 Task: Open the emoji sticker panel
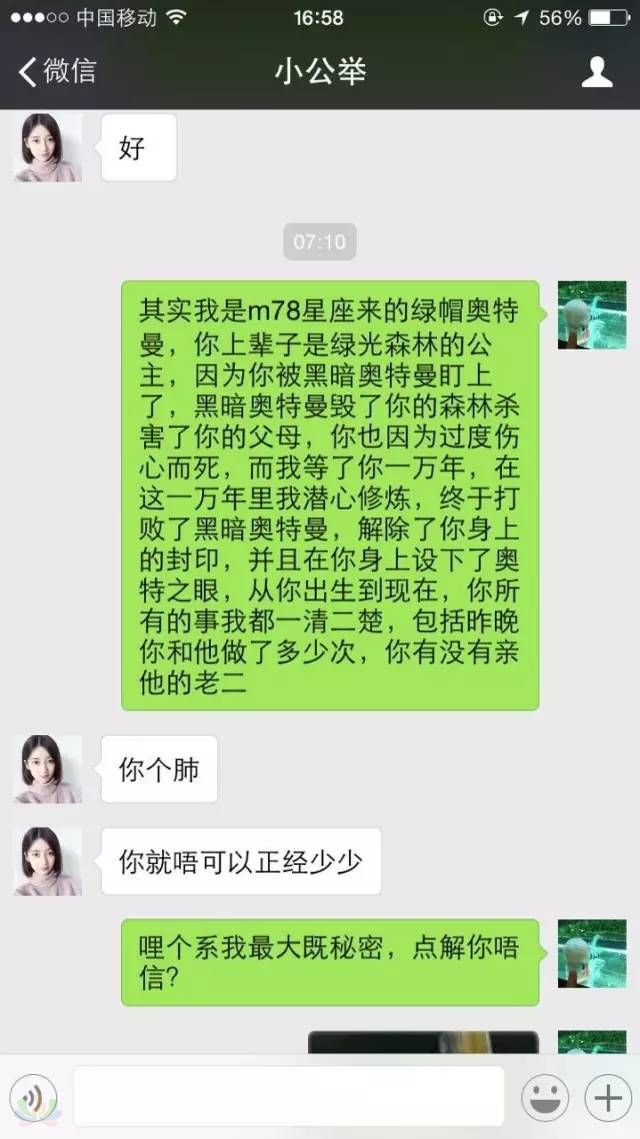545,1098
